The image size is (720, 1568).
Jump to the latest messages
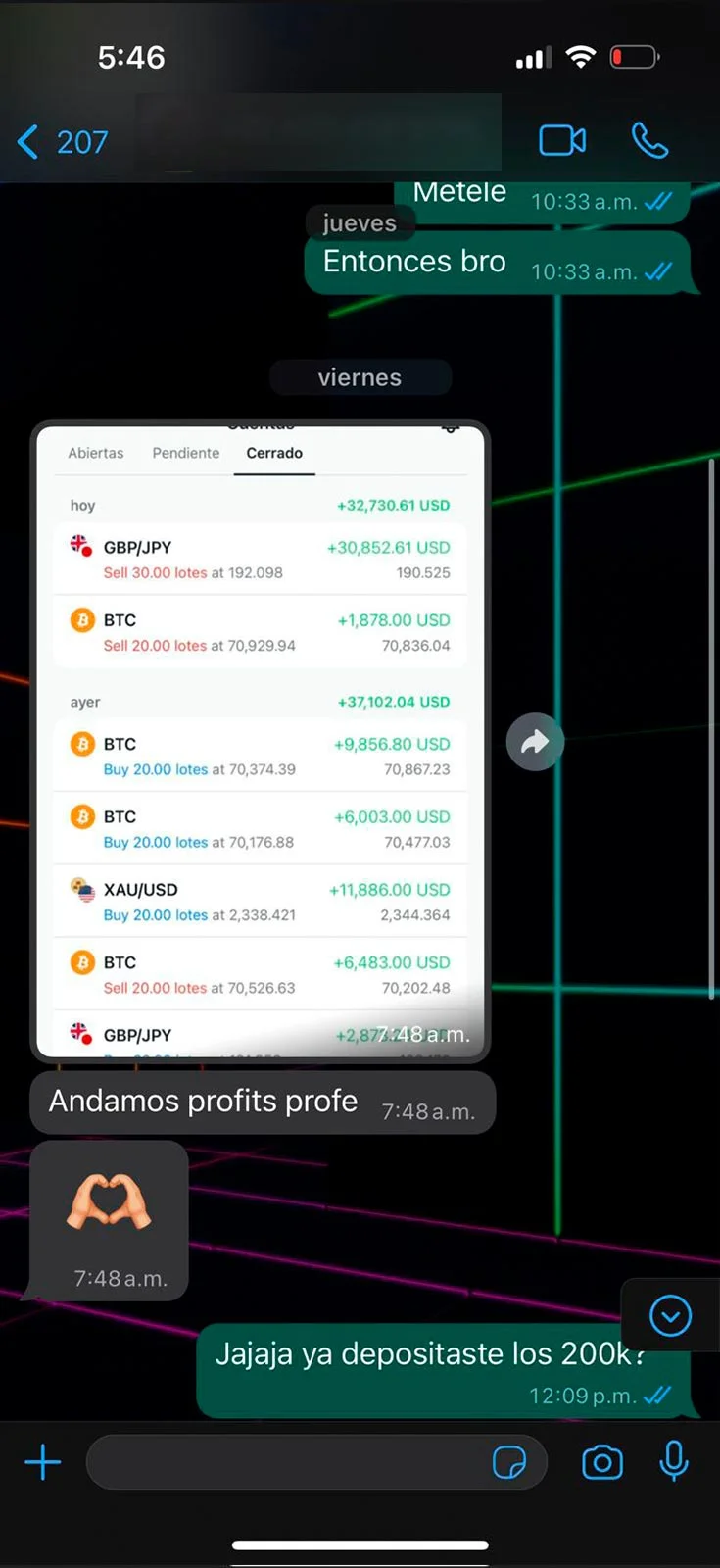tap(671, 1315)
